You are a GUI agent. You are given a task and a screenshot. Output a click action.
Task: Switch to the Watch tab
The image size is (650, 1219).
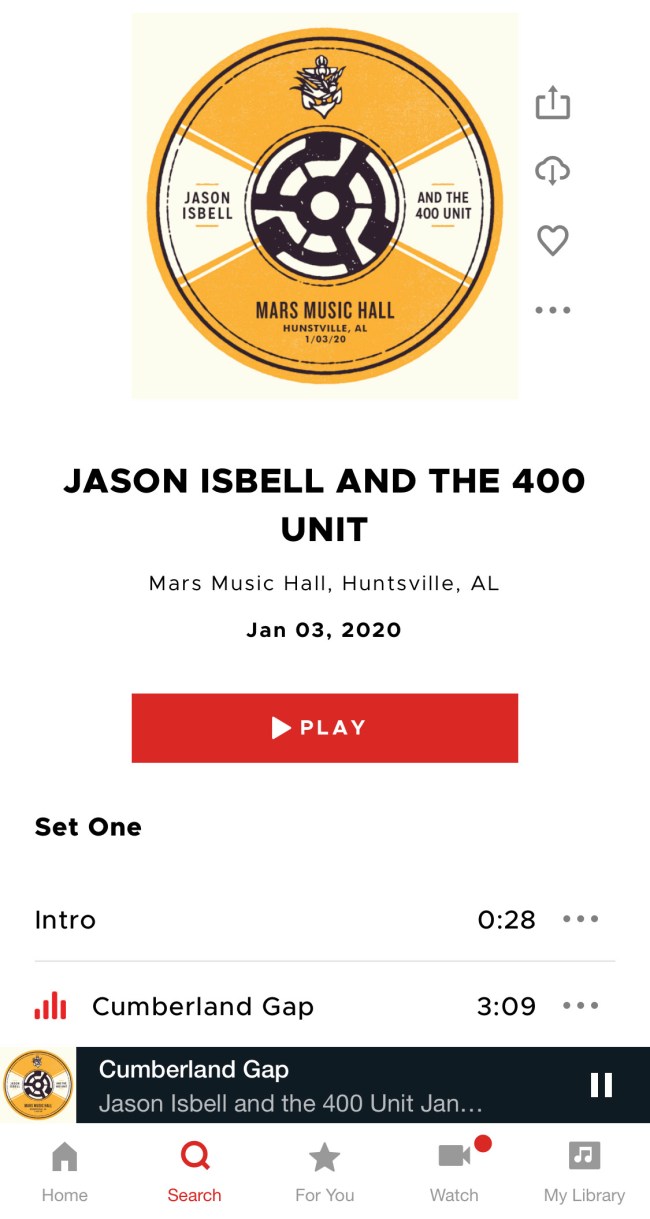[x=454, y=1173]
